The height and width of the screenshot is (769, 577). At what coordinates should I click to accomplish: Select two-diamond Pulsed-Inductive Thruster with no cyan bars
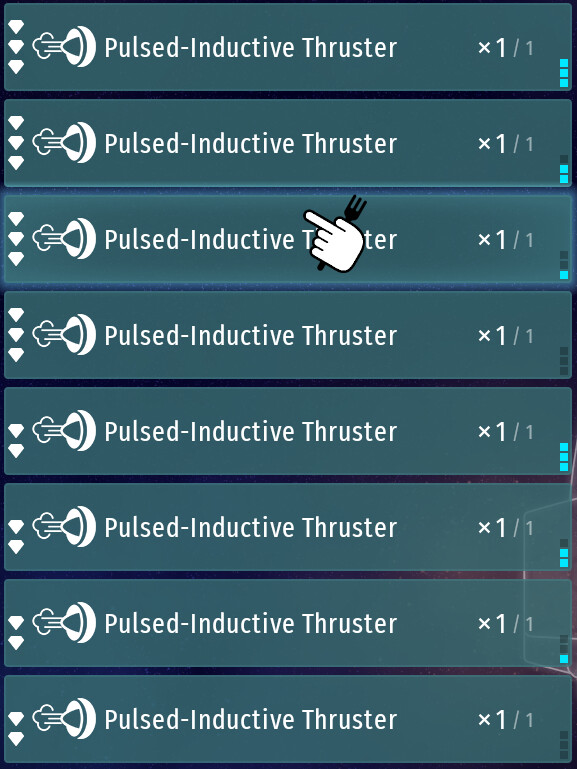click(288, 719)
